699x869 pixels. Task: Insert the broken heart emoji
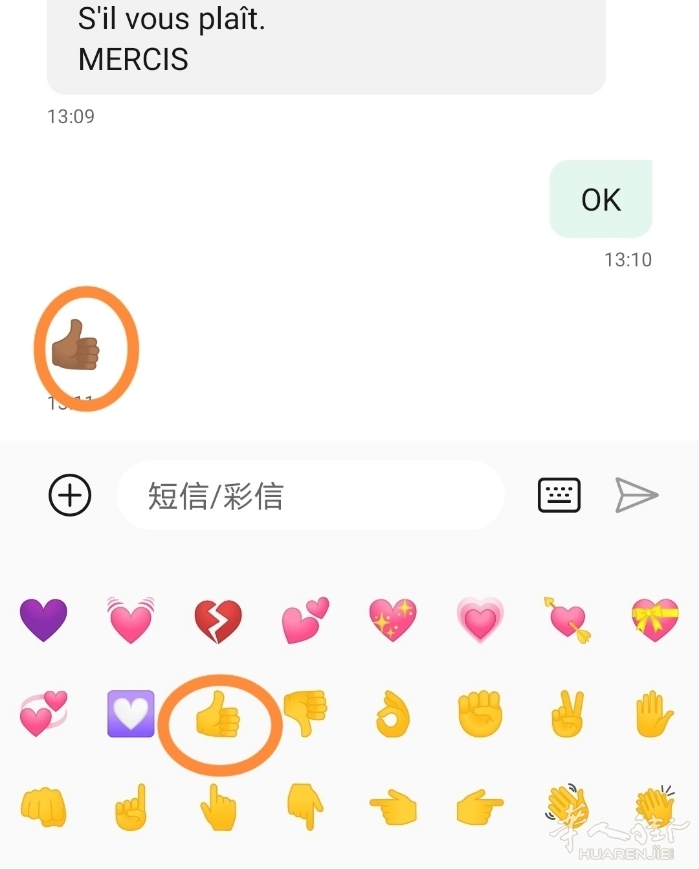pos(218,621)
